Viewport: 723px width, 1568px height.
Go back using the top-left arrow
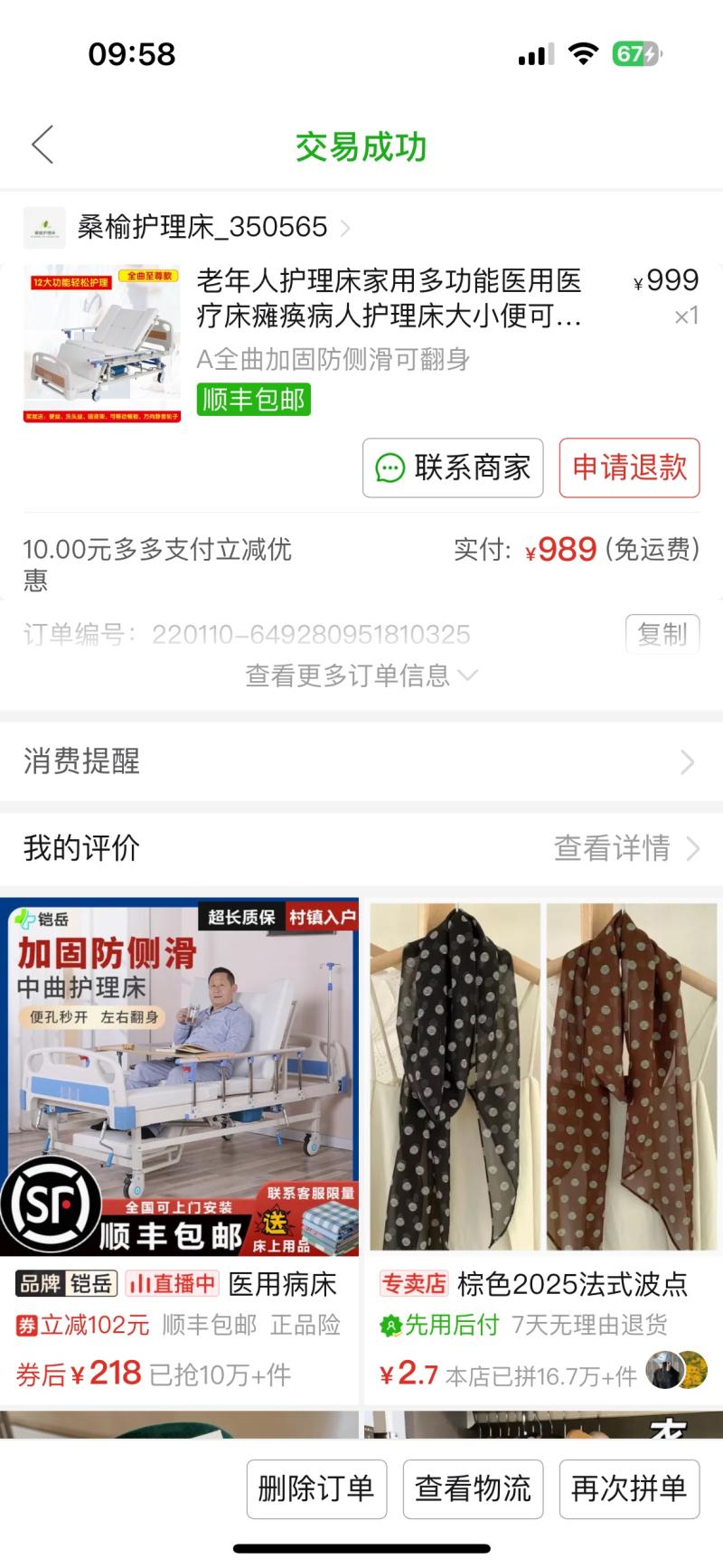click(x=42, y=145)
